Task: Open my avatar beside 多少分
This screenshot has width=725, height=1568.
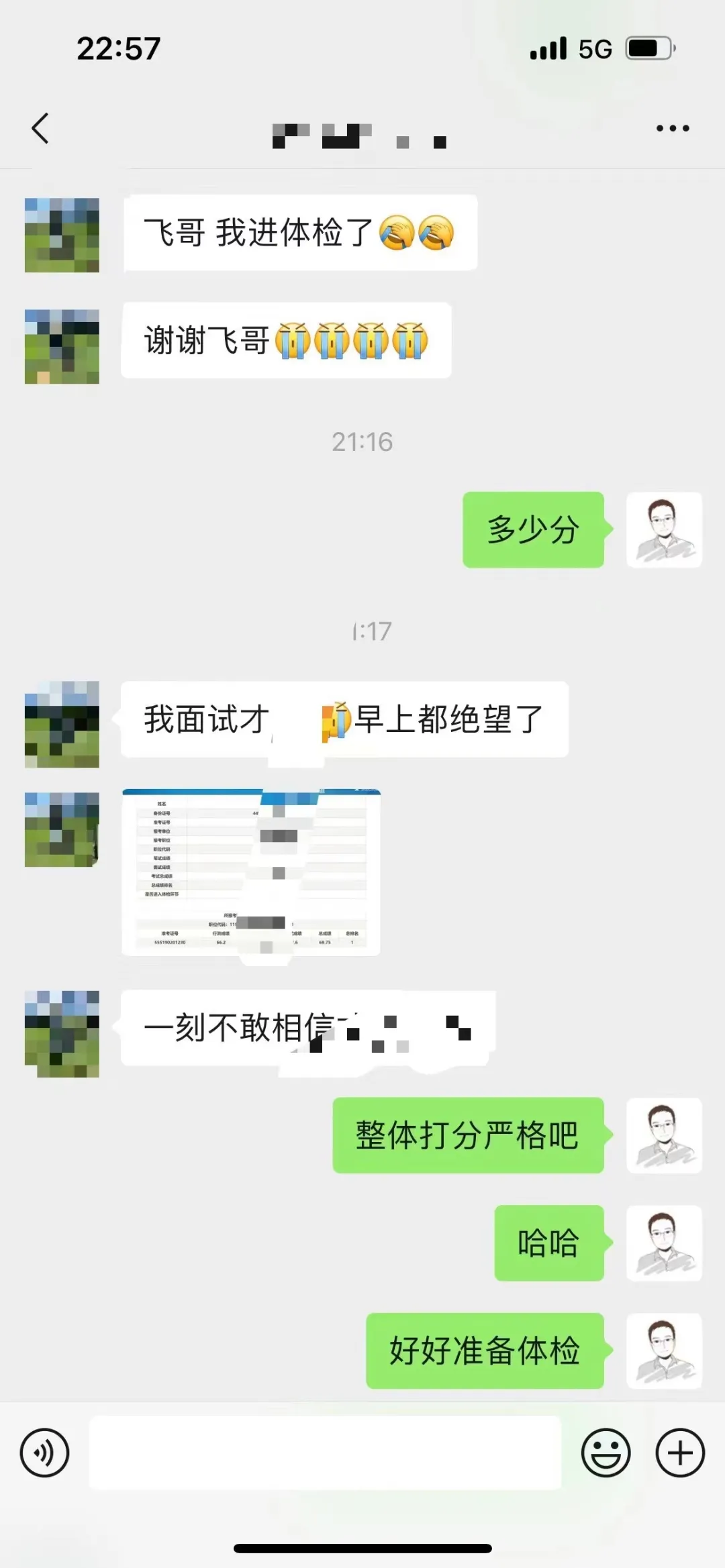Action: tap(664, 529)
